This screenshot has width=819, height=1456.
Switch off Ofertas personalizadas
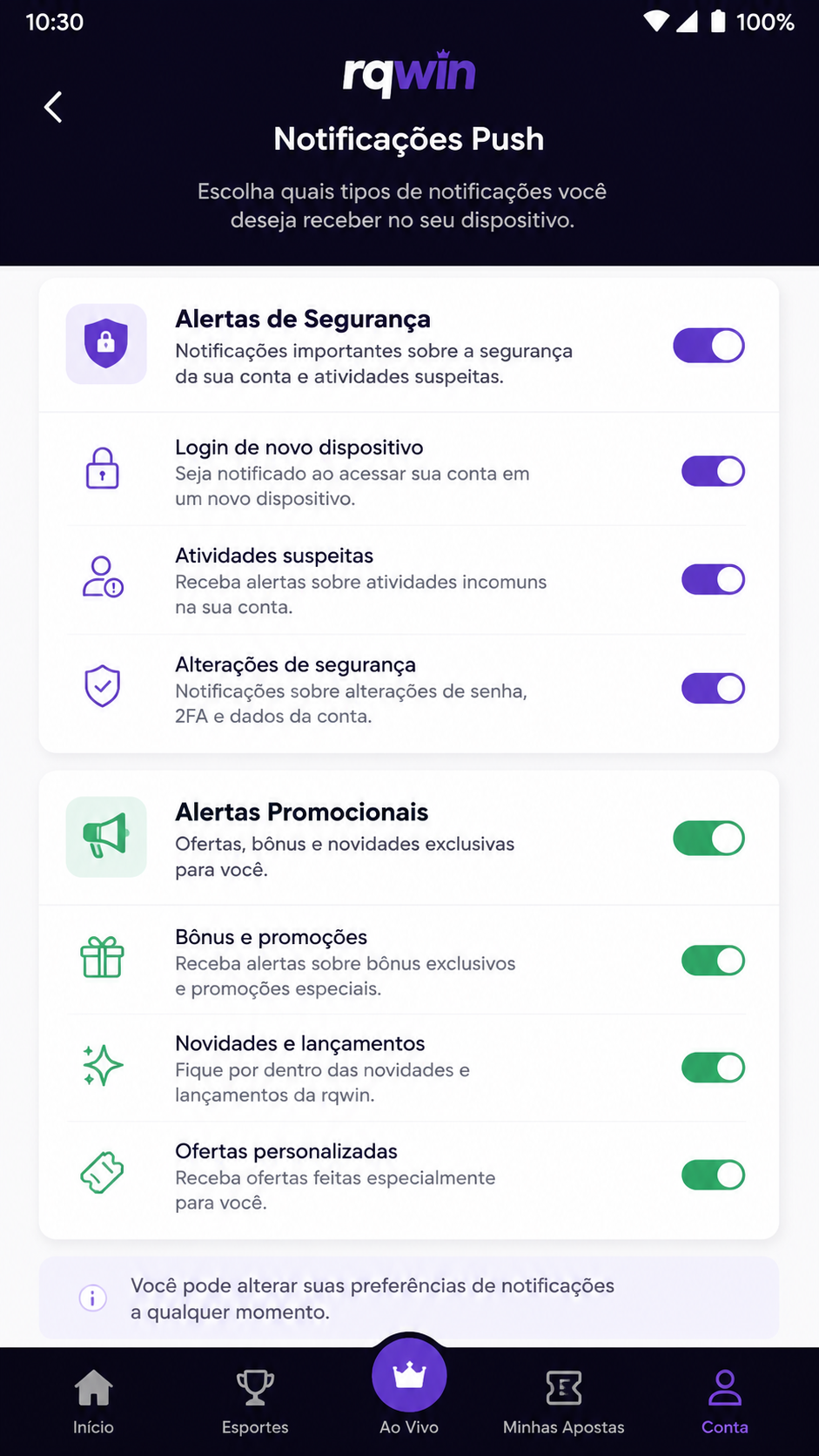(x=713, y=1175)
